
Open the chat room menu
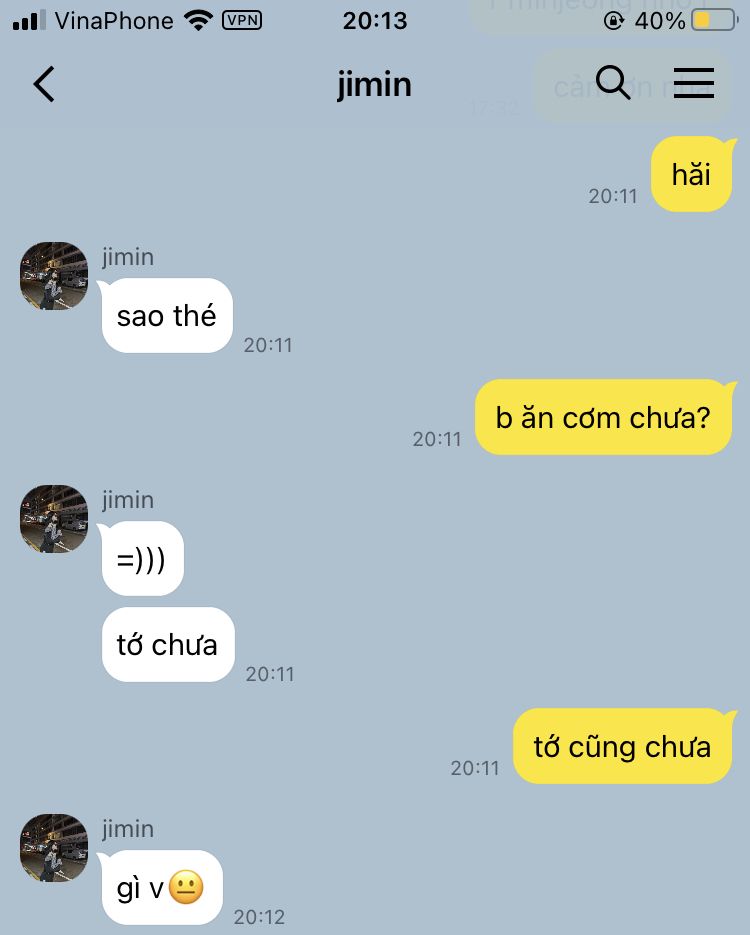693,83
